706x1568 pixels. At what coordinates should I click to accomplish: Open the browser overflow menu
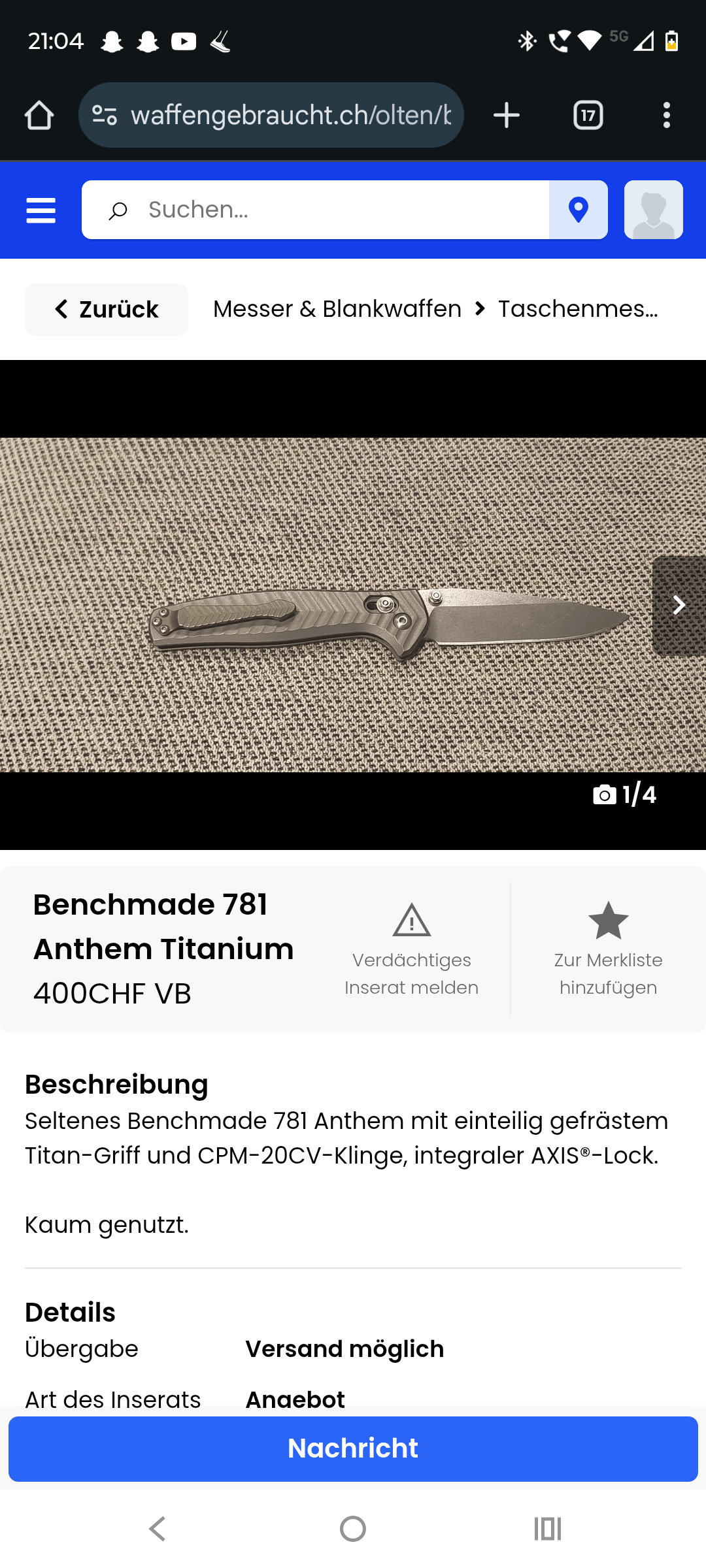[666, 116]
